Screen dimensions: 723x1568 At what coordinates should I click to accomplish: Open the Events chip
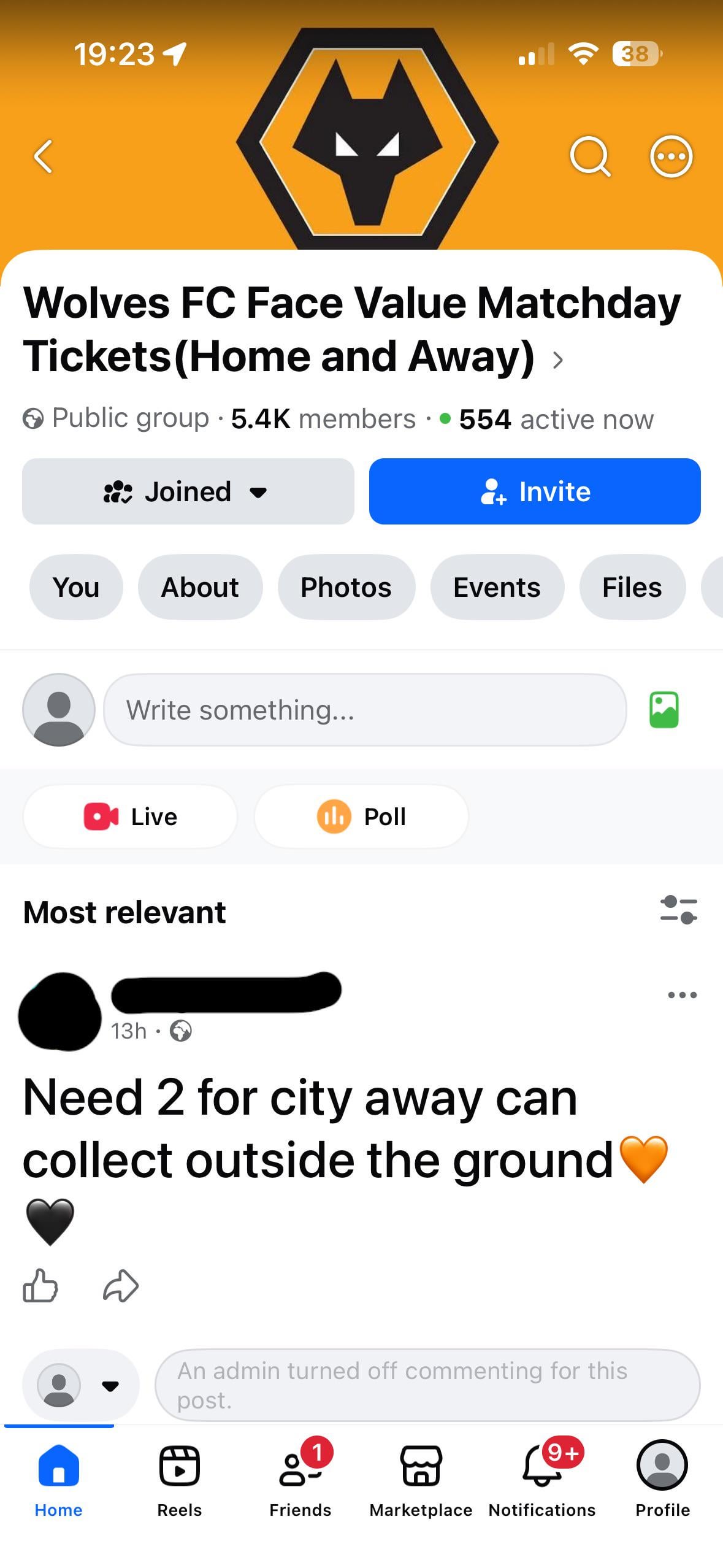coord(497,587)
